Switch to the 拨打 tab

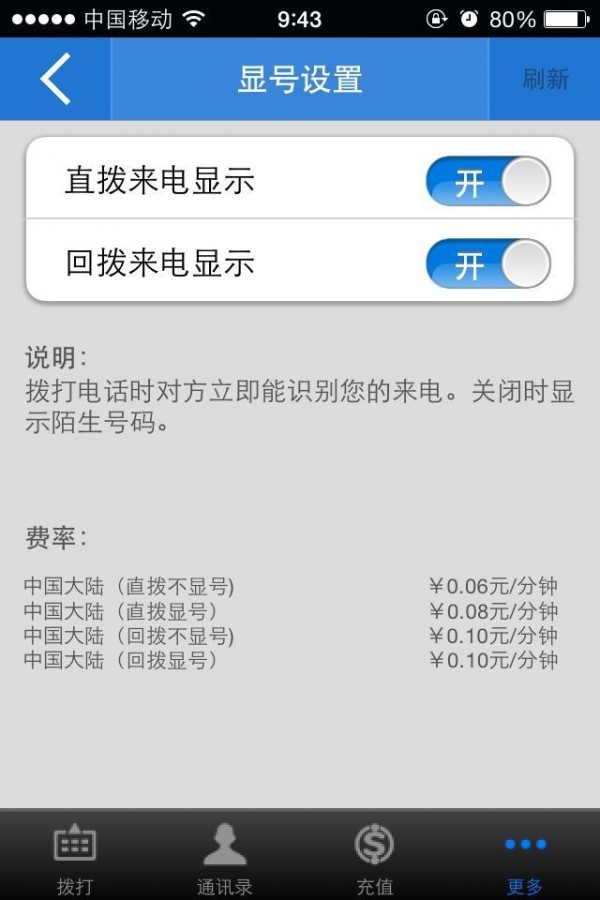tap(75, 858)
